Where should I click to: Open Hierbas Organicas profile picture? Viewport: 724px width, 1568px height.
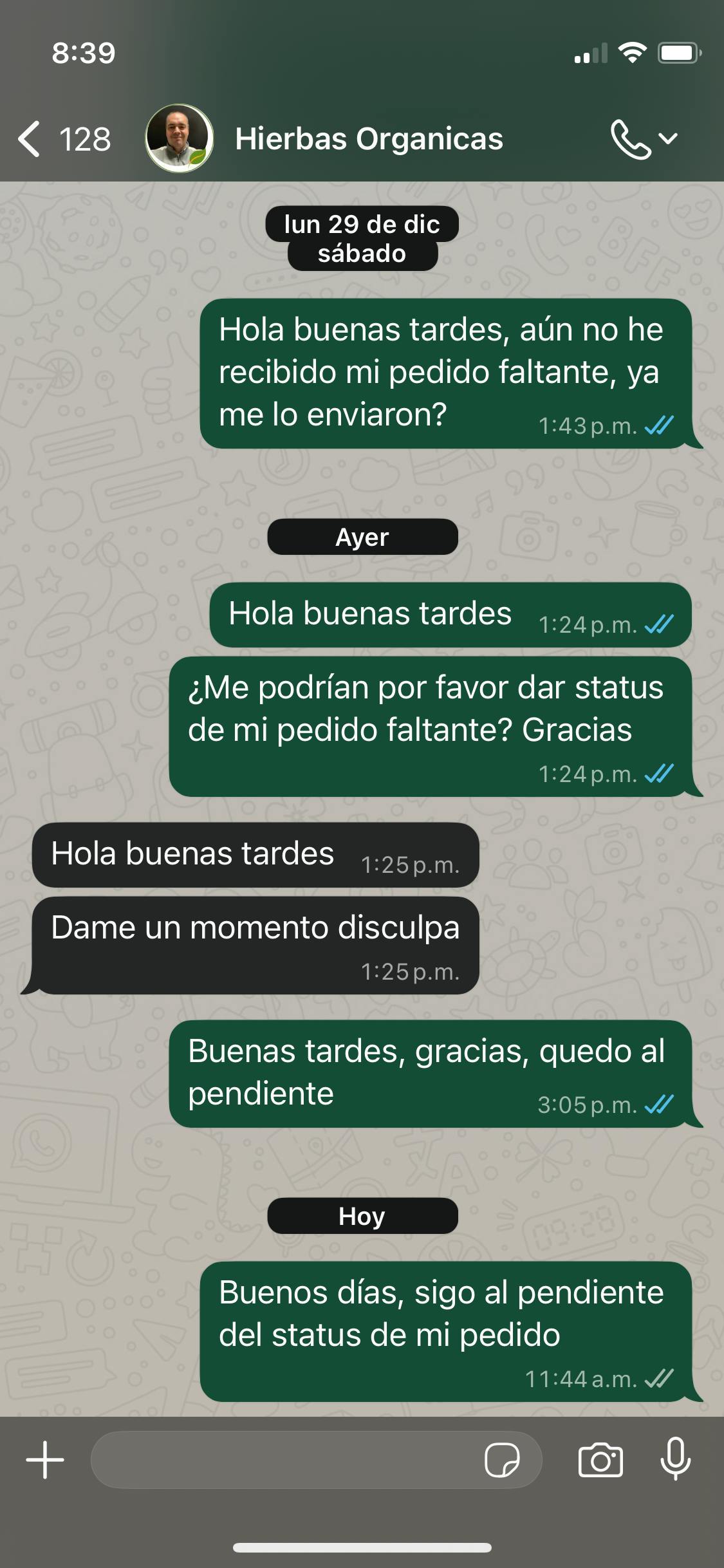coord(180,139)
